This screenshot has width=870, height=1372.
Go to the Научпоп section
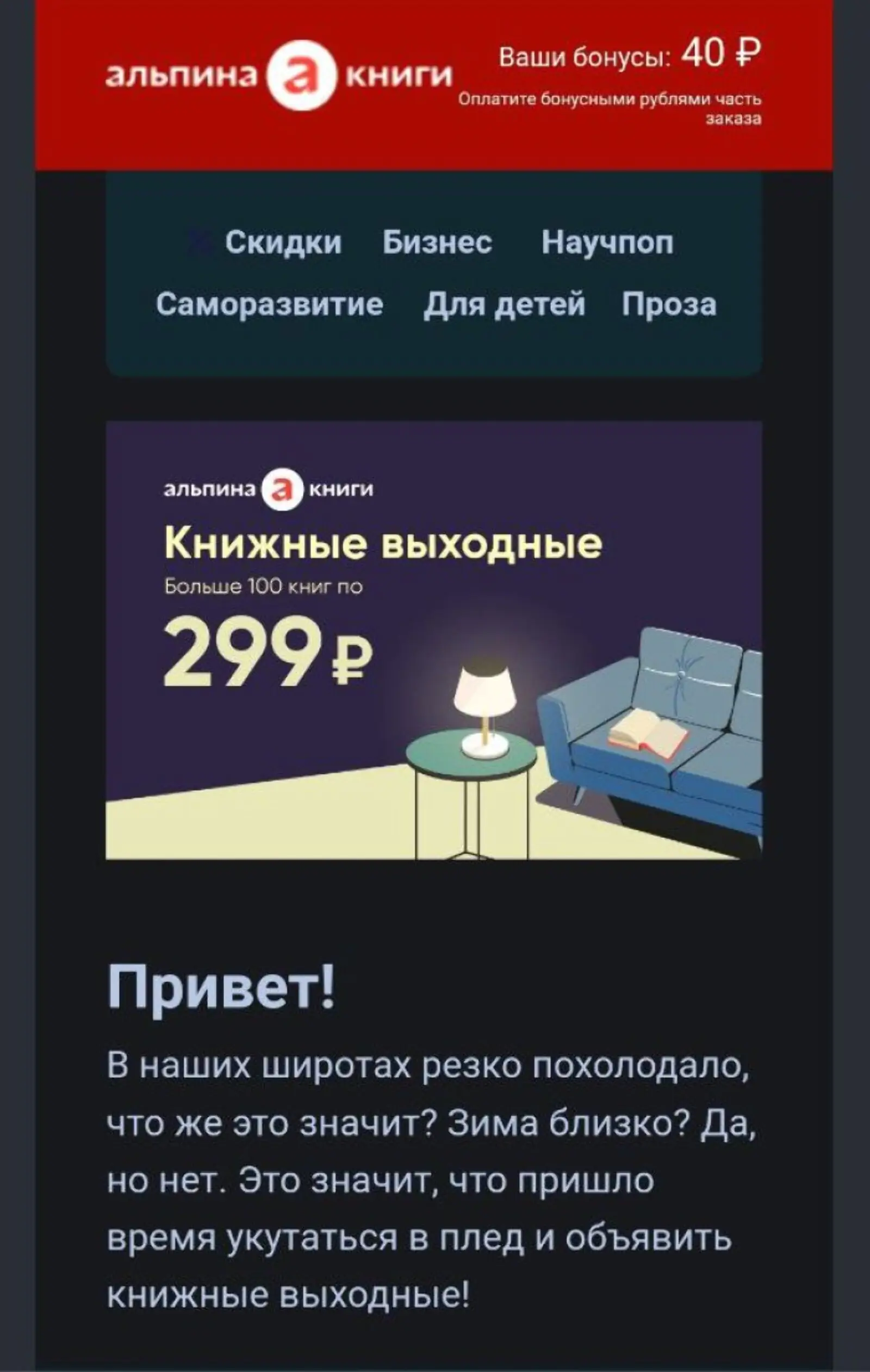(x=607, y=243)
